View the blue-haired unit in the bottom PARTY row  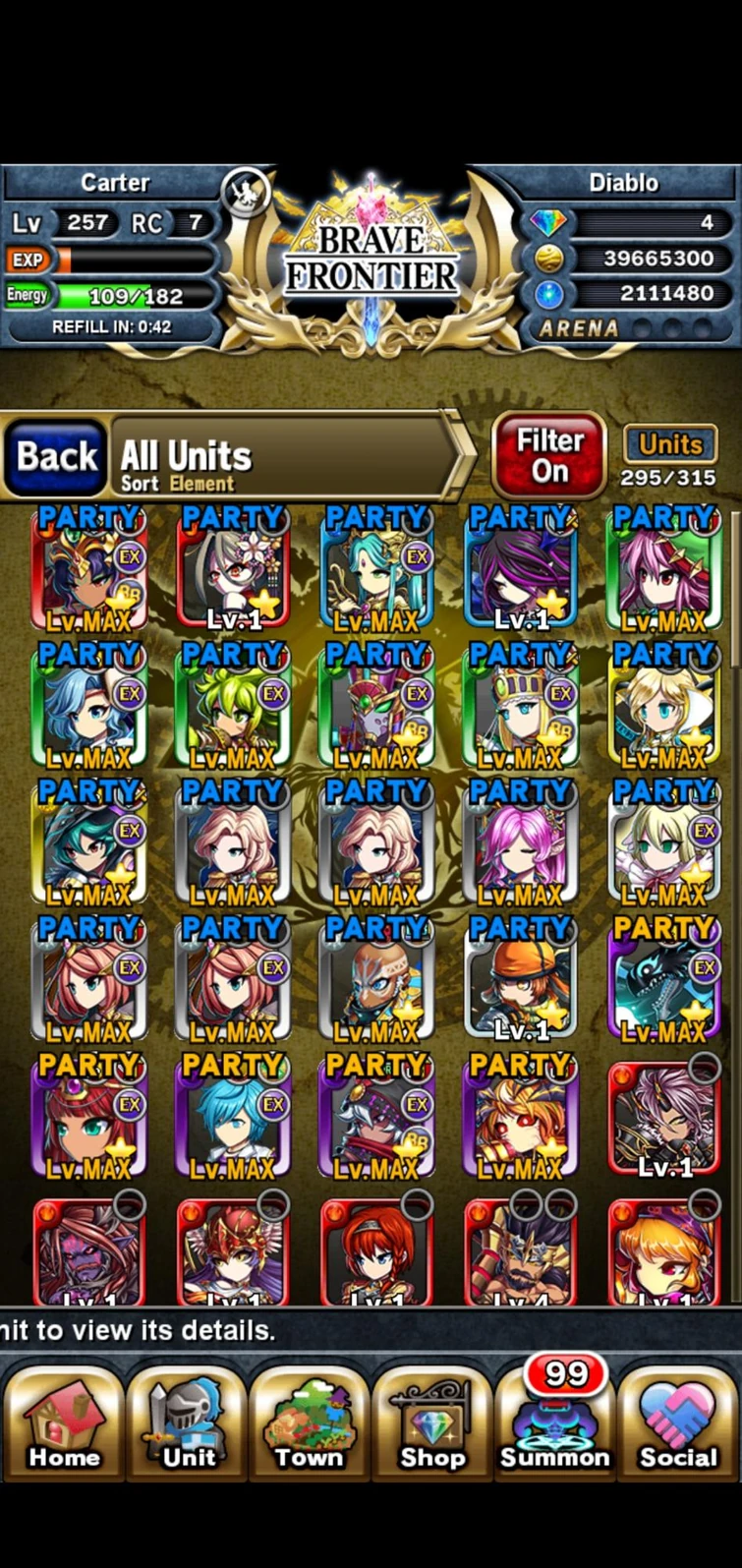[232, 1119]
